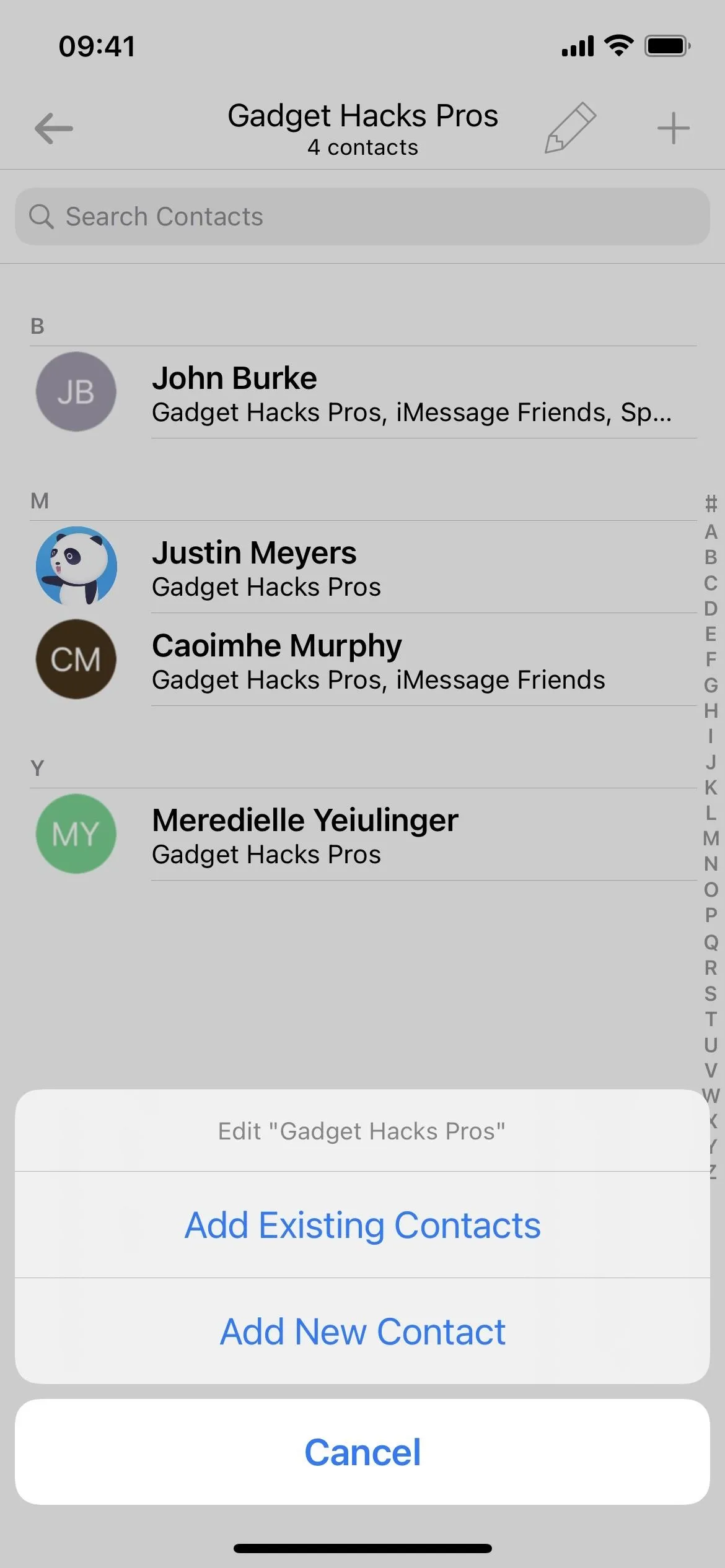Open John Burke's contact
Screen dimensions: 725x1568
coord(362,393)
